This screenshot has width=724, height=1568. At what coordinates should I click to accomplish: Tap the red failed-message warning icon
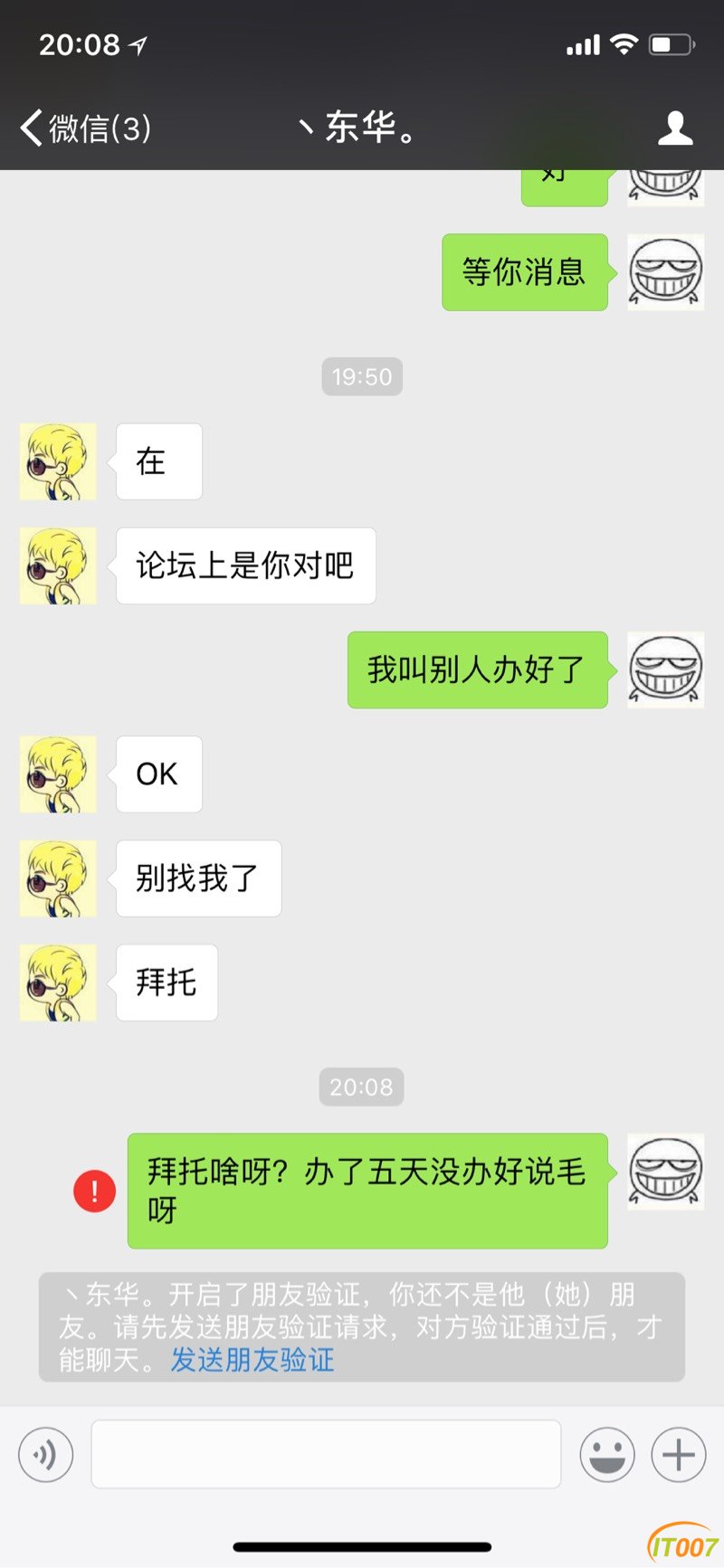click(x=94, y=1191)
